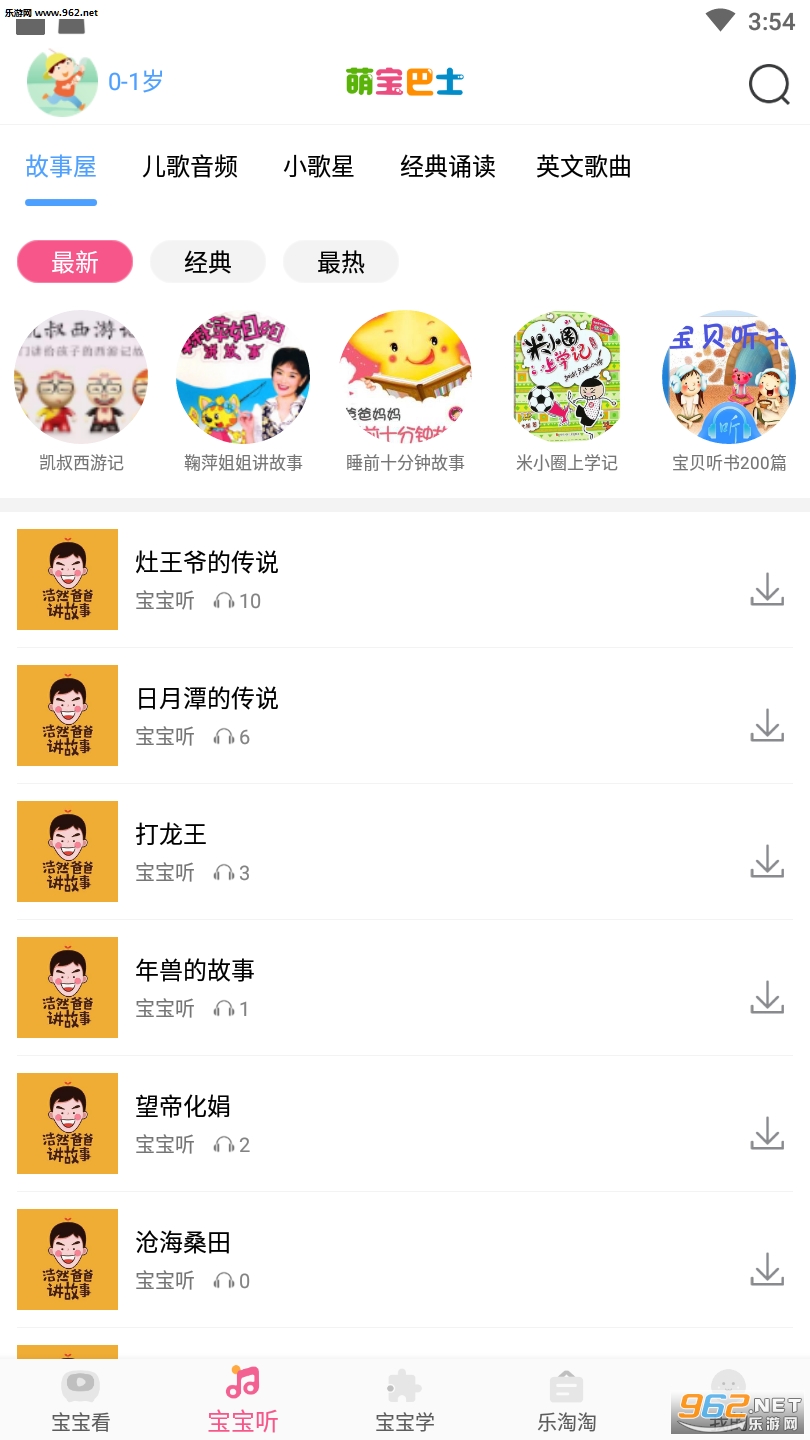Open the 鞠萍姐姐讲故事 album
This screenshot has height=1440, width=810.
click(243, 377)
